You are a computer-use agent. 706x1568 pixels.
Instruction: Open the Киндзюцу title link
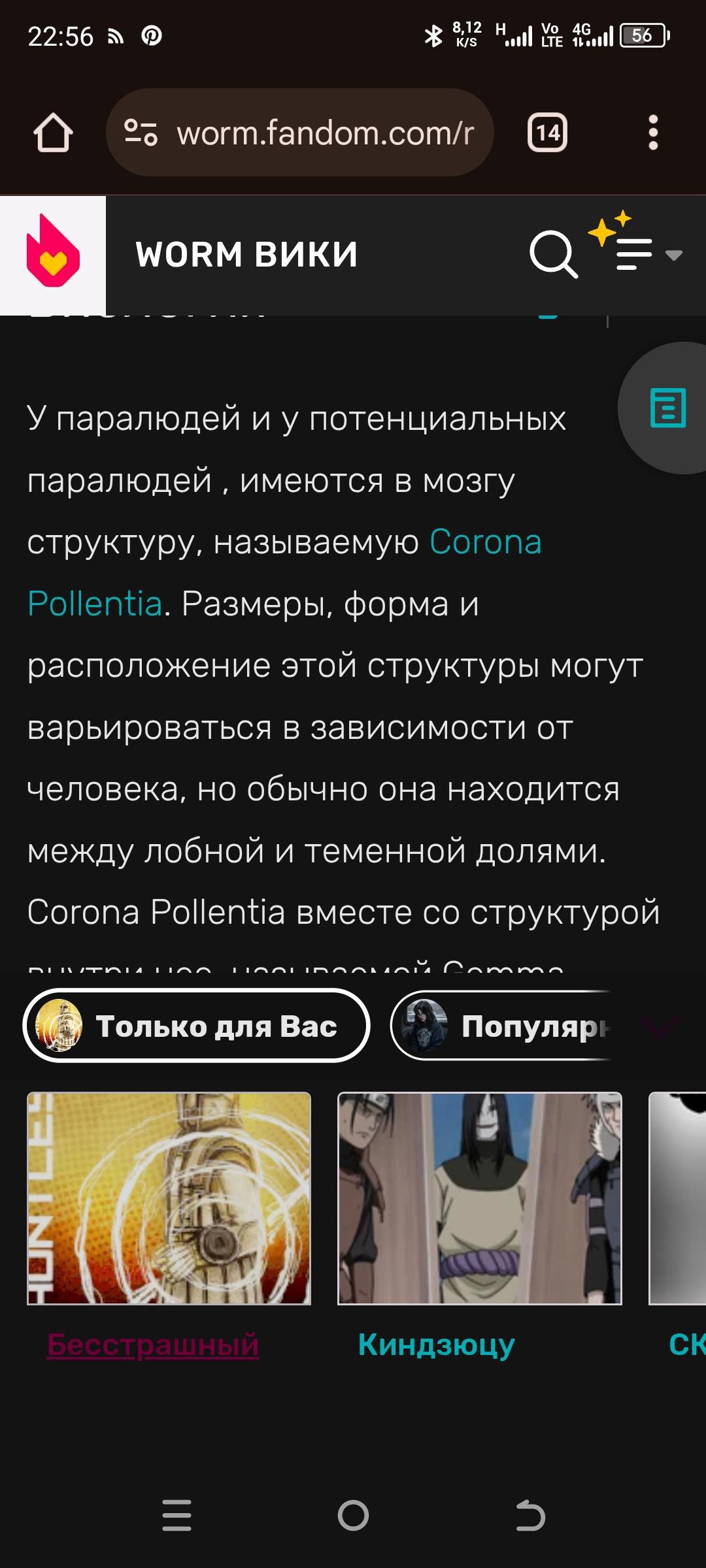pos(436,1345)
